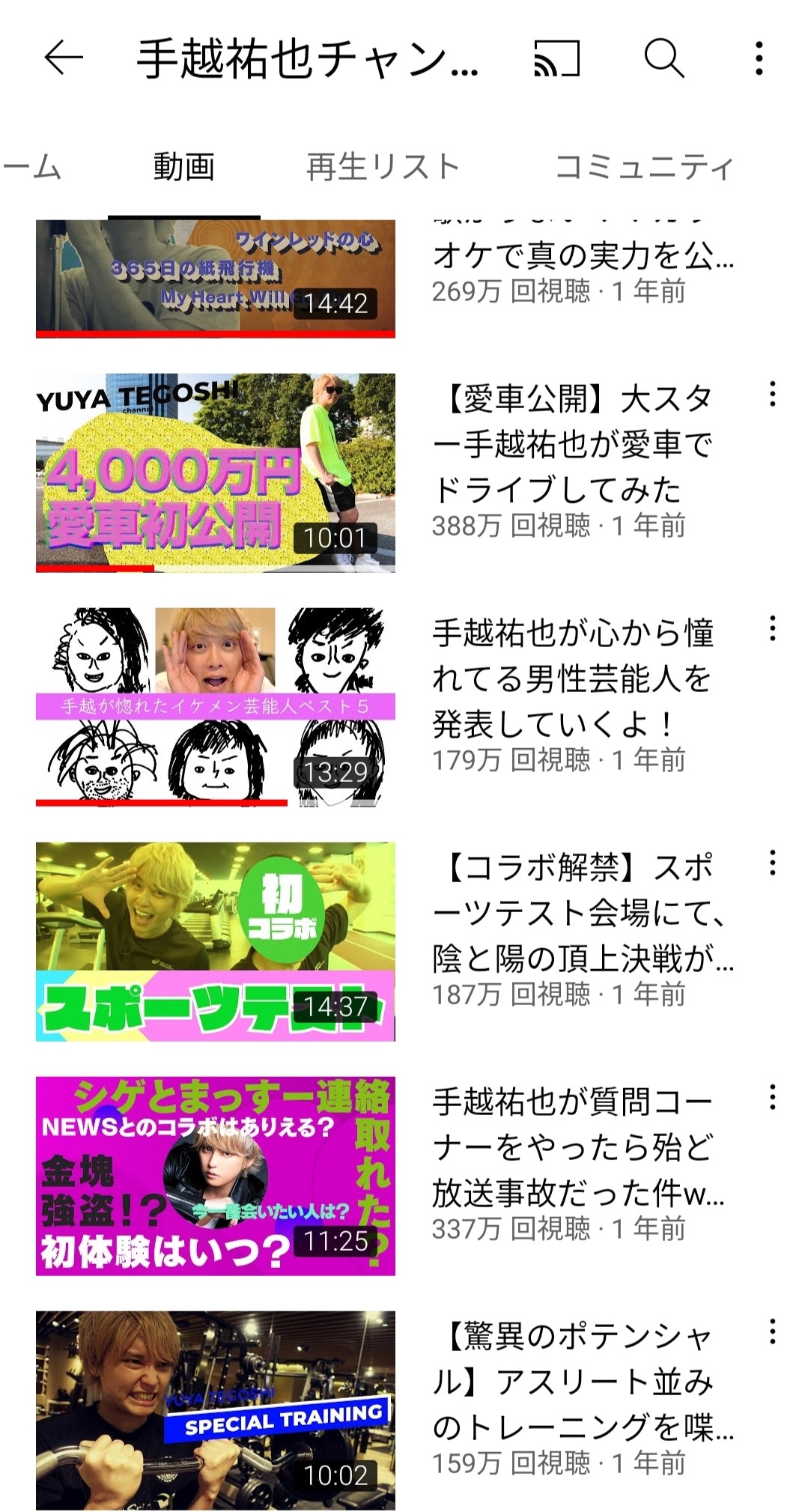808x1512 pixels.
Task: Play the 【コラボ解禁】 スポーツテスト video
Action: click(x=216, y=941)
